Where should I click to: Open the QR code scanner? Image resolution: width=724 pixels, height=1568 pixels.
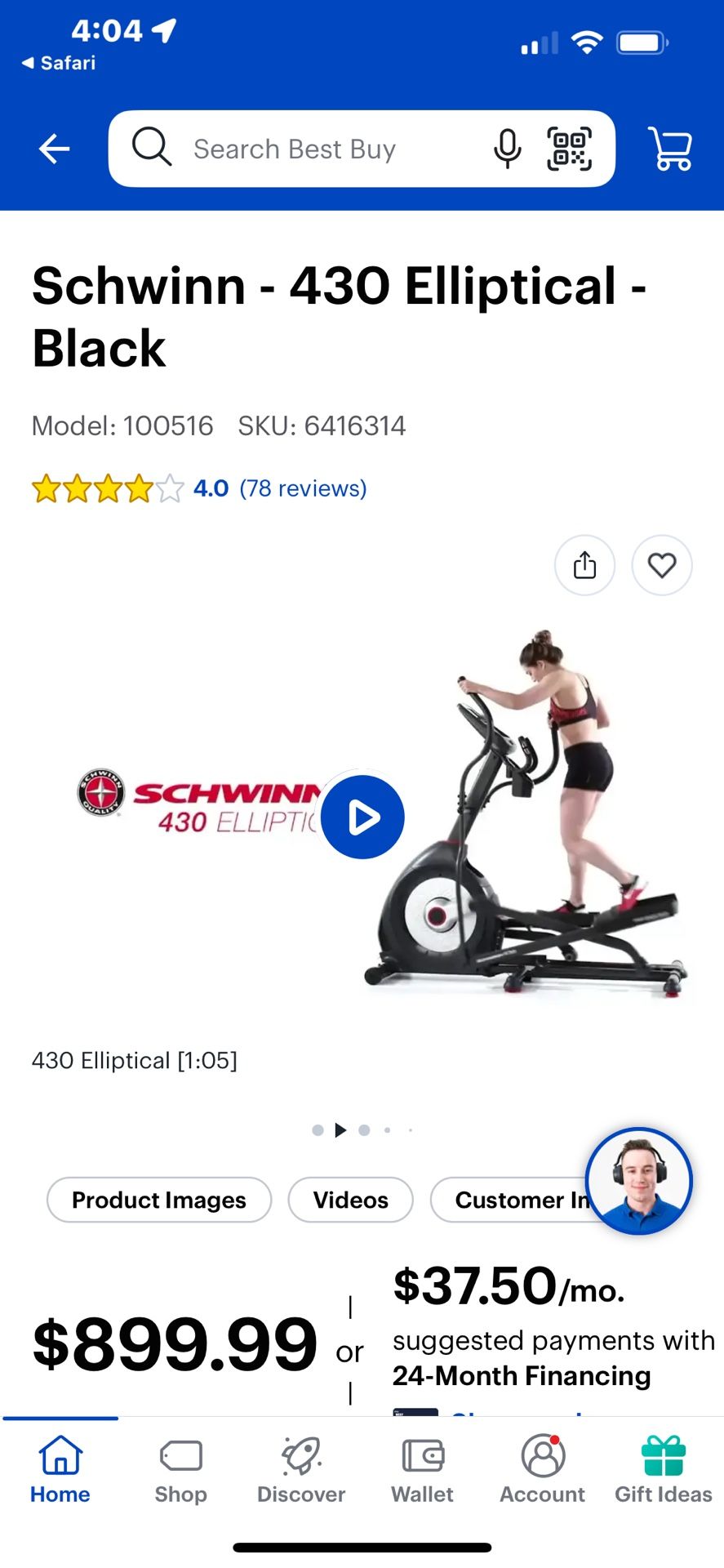click(x=570, y=149)
